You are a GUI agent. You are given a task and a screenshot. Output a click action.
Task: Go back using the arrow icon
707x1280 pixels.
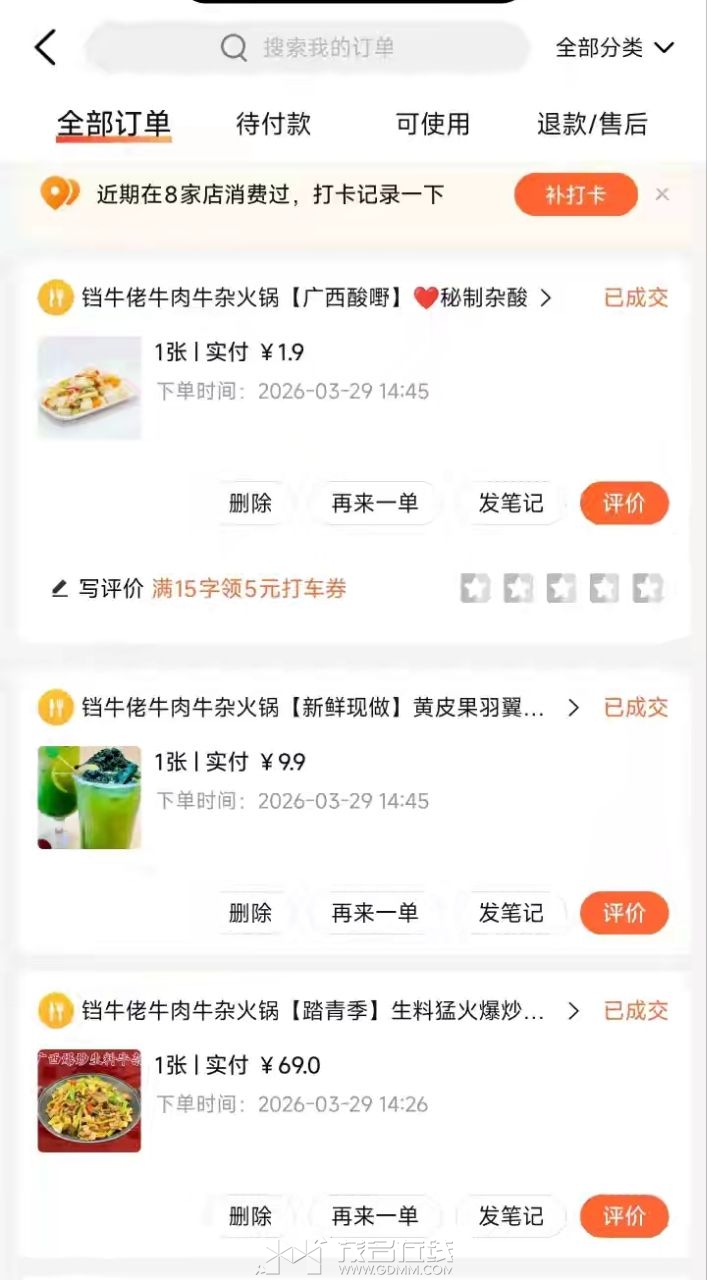coord(45,47)
